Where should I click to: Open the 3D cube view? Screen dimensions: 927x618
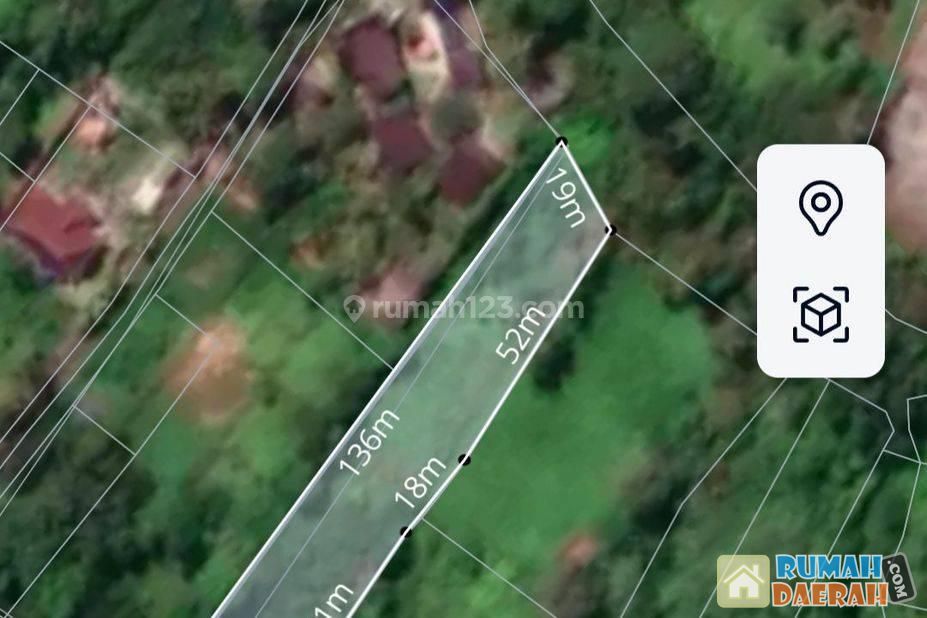tap(820, 314)
